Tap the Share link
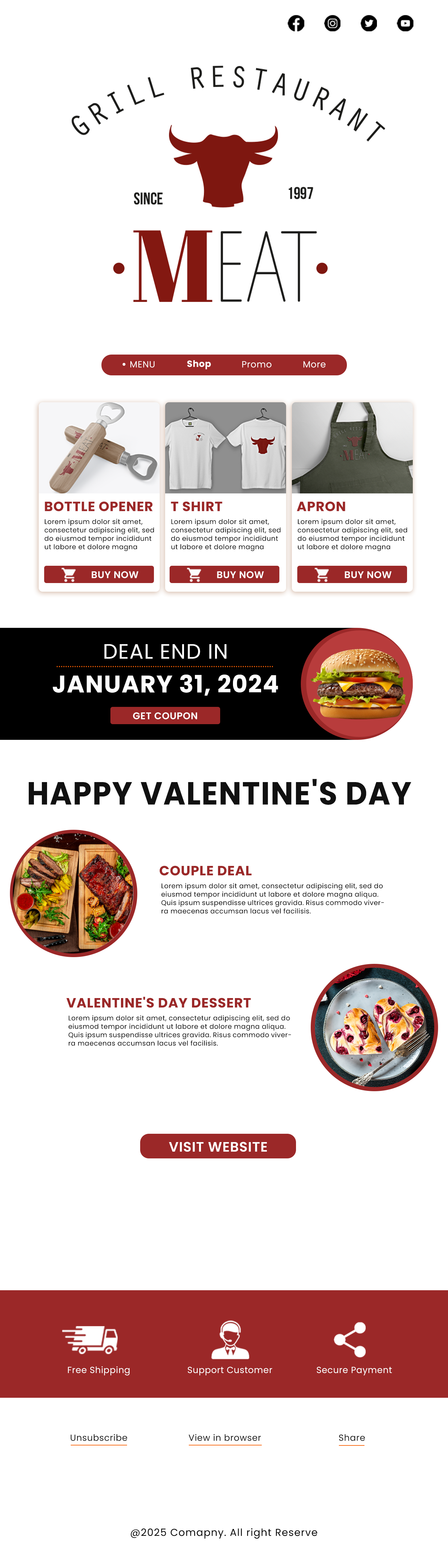 pos(352,1438)
